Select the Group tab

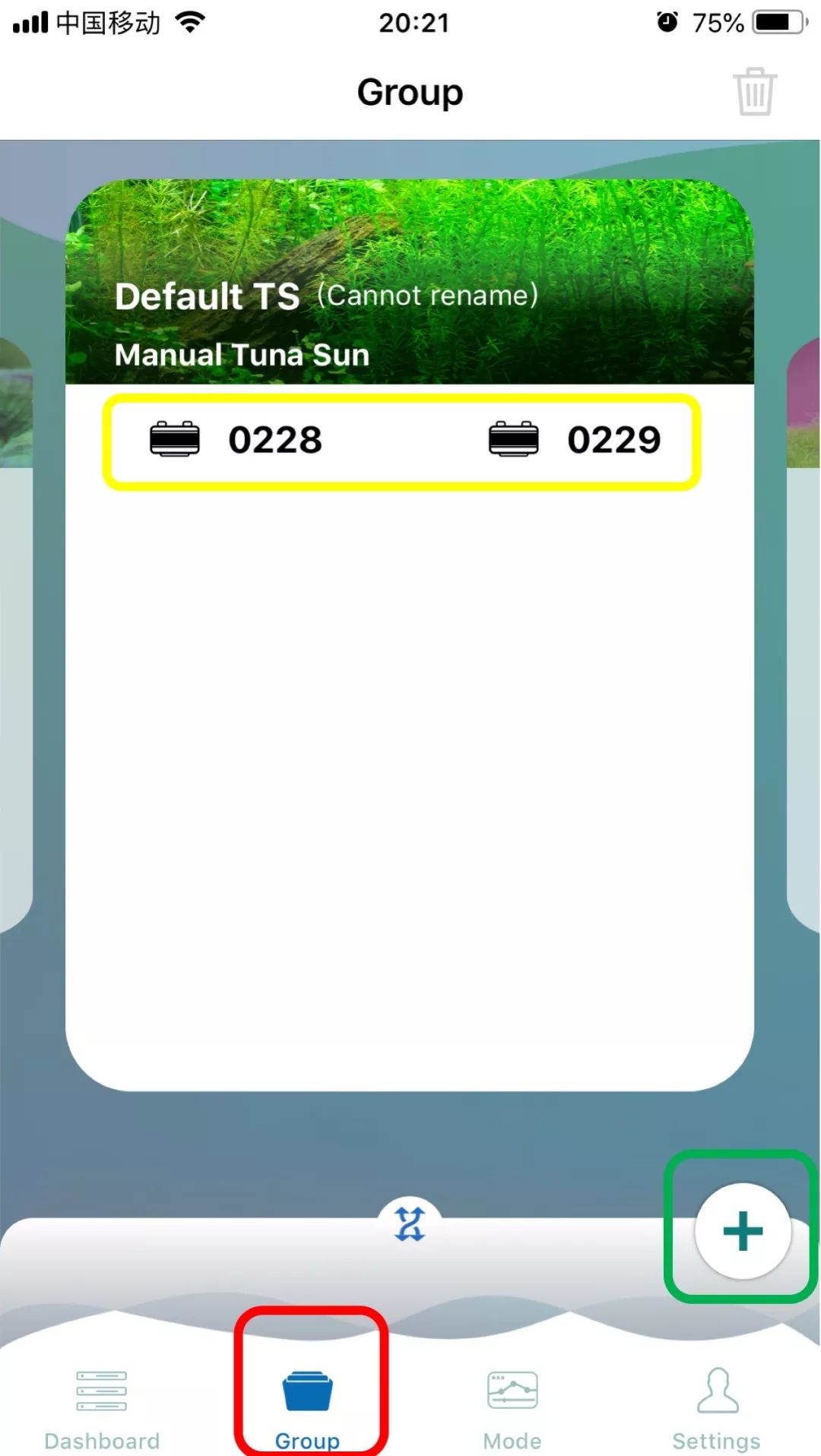tap(307, 1410)
